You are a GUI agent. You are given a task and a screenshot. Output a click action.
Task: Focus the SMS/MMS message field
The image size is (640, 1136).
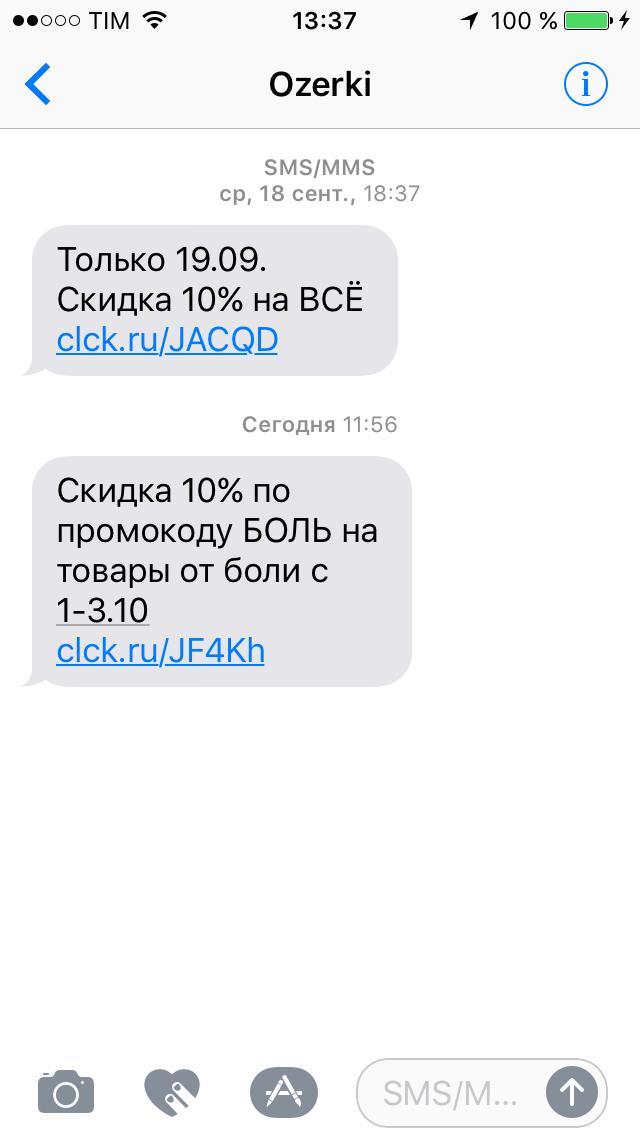pyautogui.click(x=450, y=1093)
